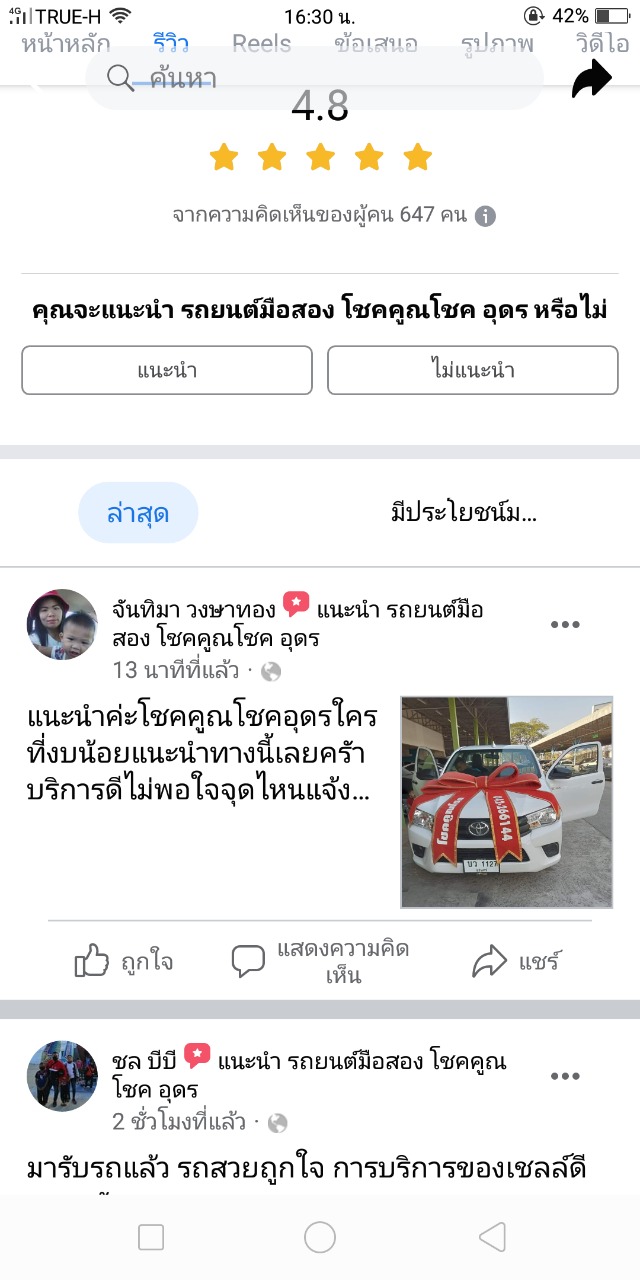
Task: Switch to the รูปภาพ tab
Action: pos(497,44)
